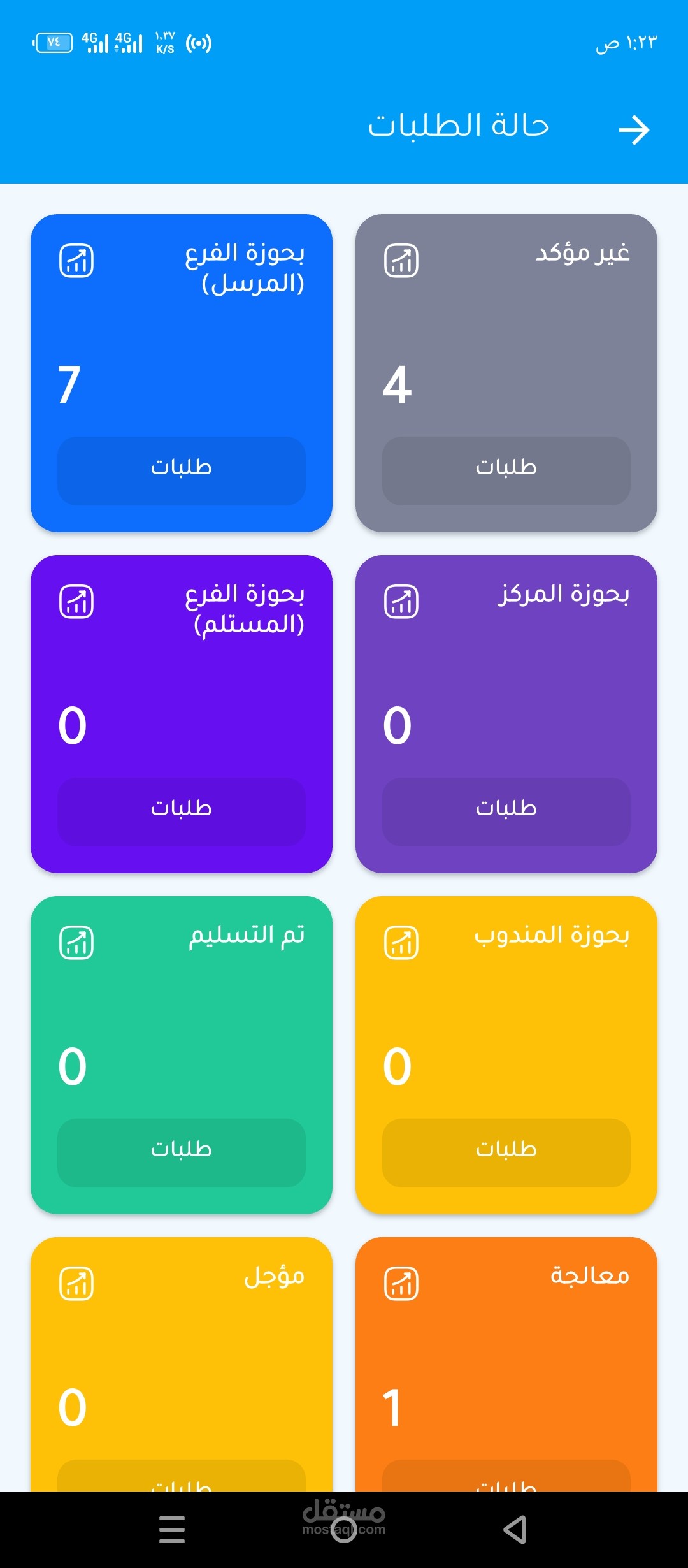688x1568 pixels.
Task: Show طلبات under تم التسليم
Action: [182, 1152]
